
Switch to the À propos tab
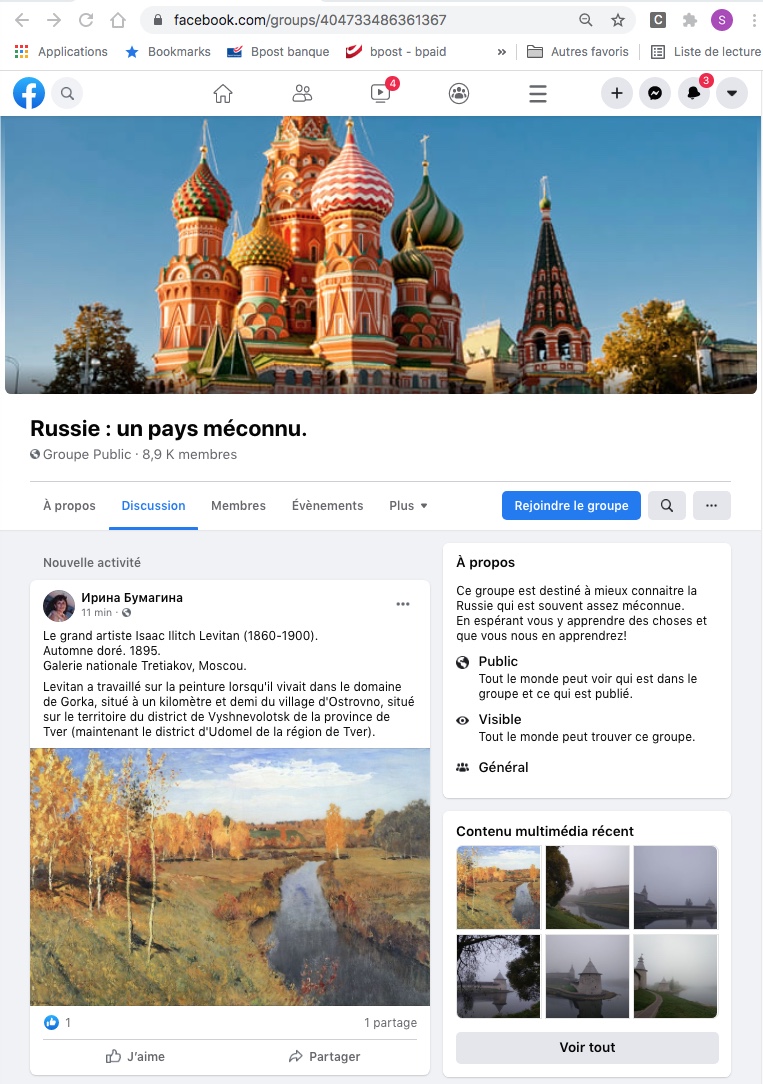point(70,506)
